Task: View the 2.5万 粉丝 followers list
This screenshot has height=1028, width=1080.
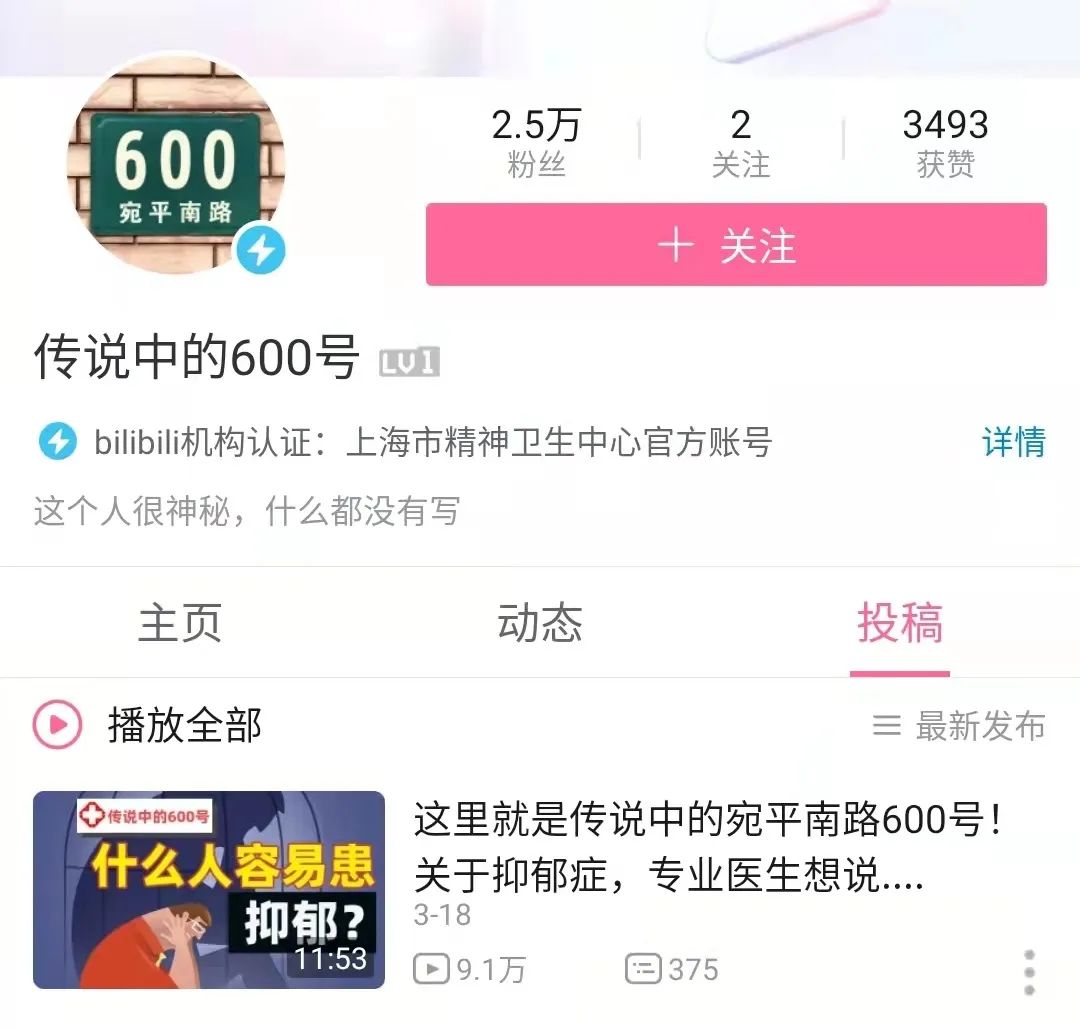Action: (x=536, y=142)
